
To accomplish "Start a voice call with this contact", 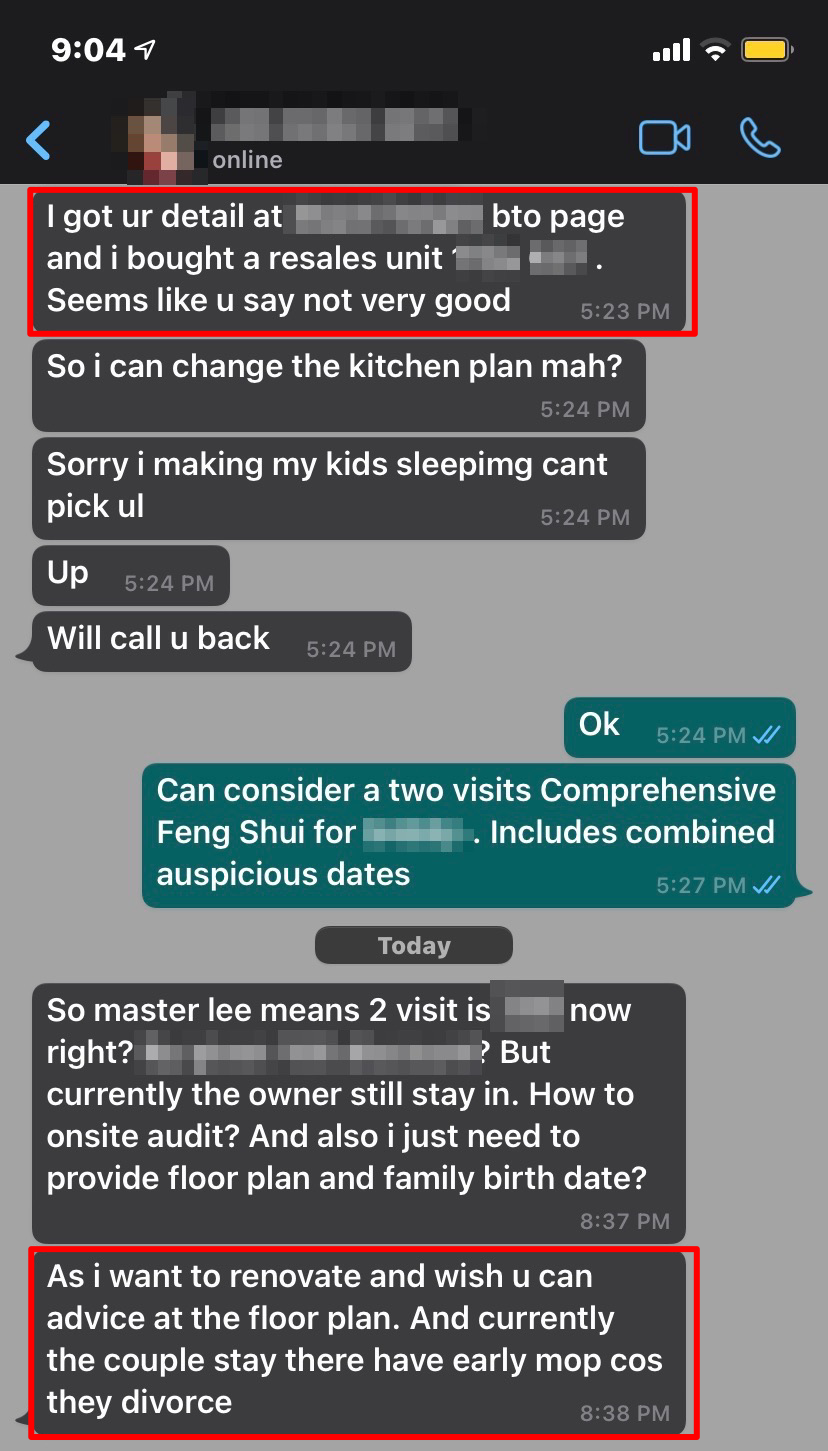I will tap(759, 138).
